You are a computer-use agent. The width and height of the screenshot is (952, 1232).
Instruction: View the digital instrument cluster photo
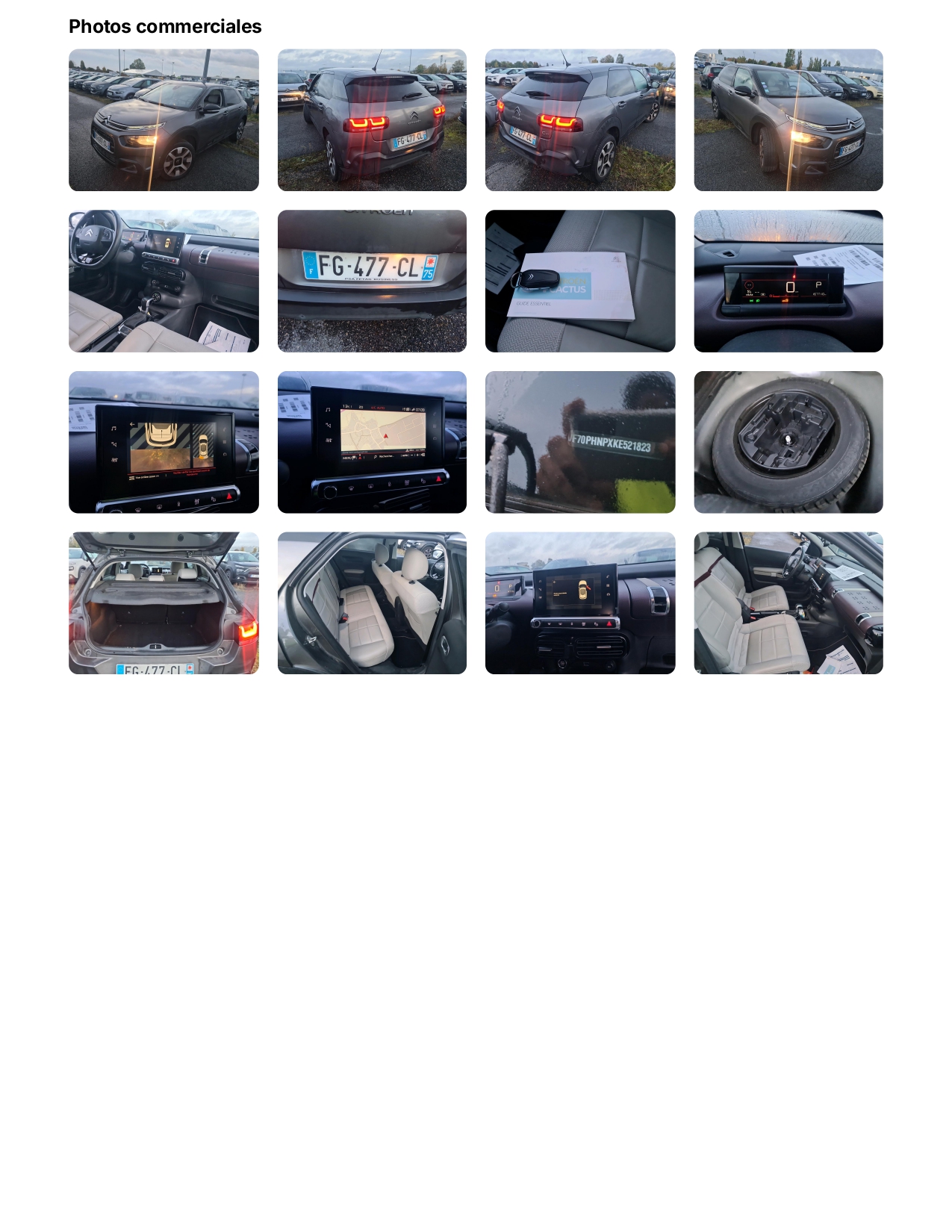[788, 281]
